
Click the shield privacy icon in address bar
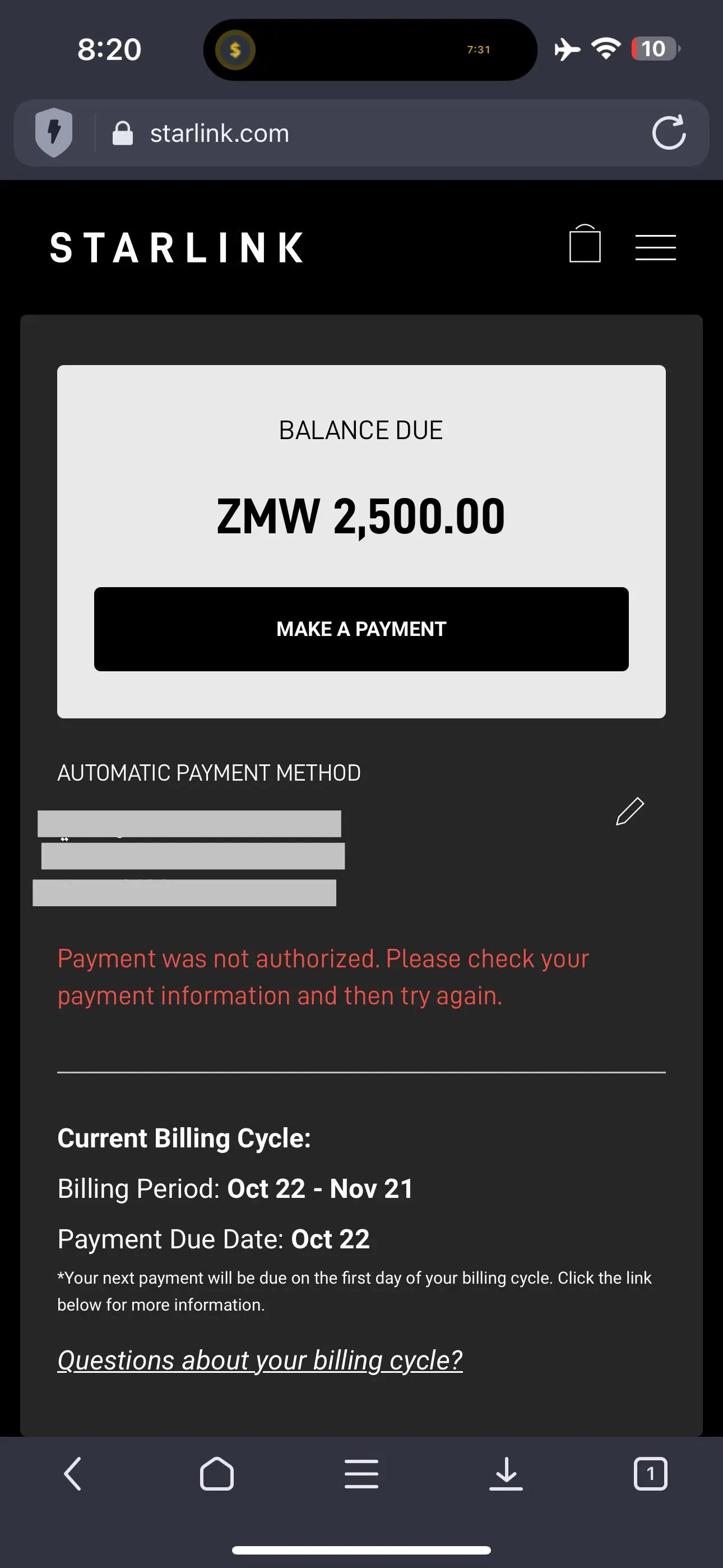(x=54, y=133)
